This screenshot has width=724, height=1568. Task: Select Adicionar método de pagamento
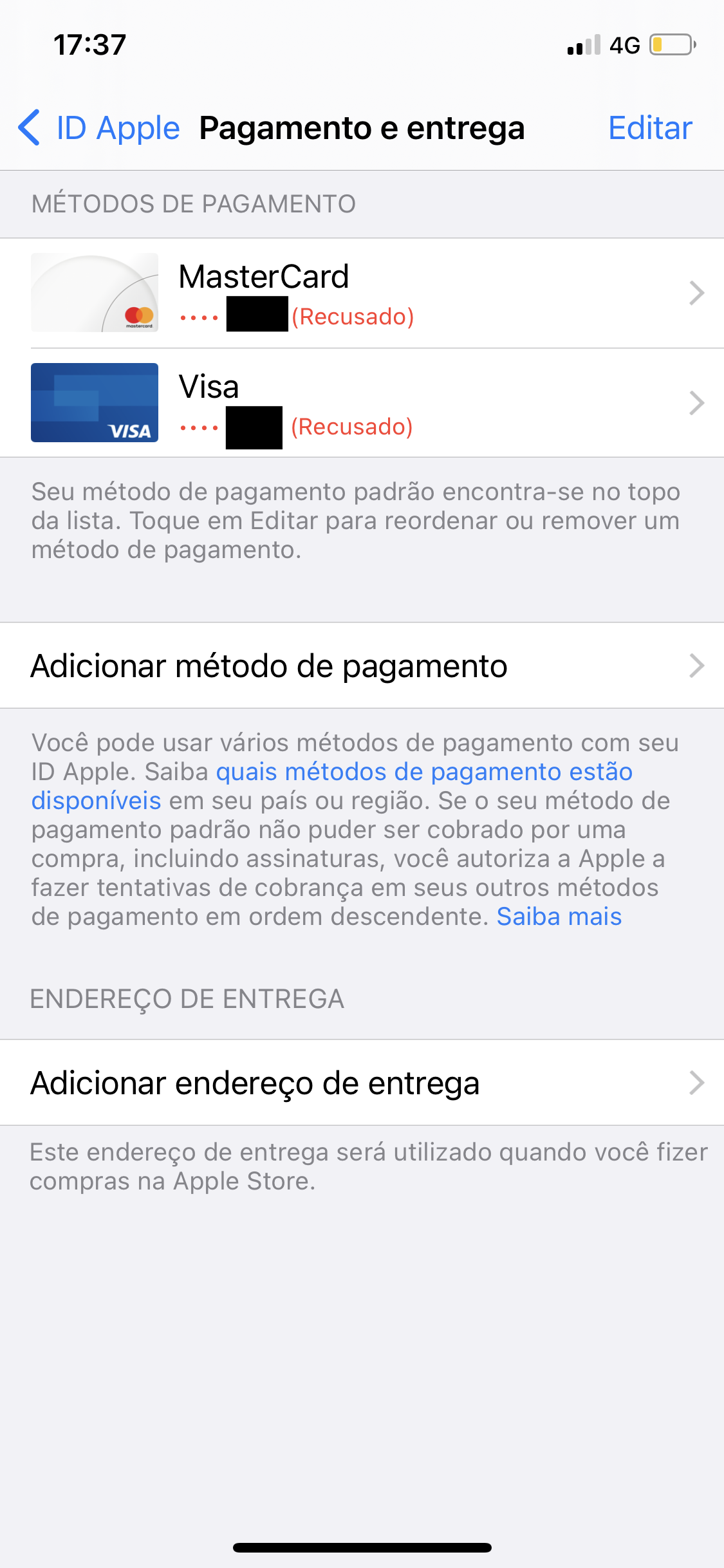click(362, 666)
